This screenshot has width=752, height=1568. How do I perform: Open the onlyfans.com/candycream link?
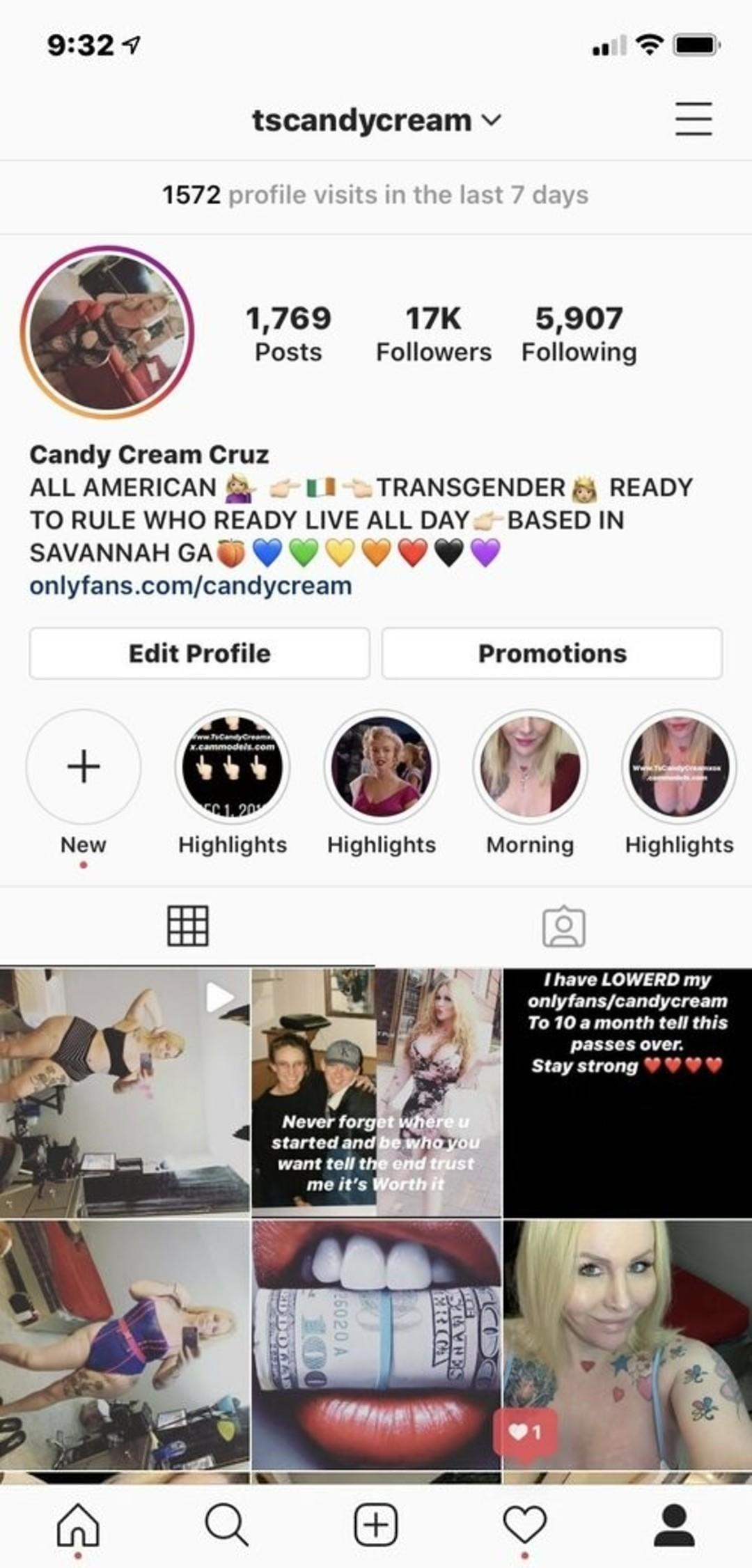click(190, 586)
